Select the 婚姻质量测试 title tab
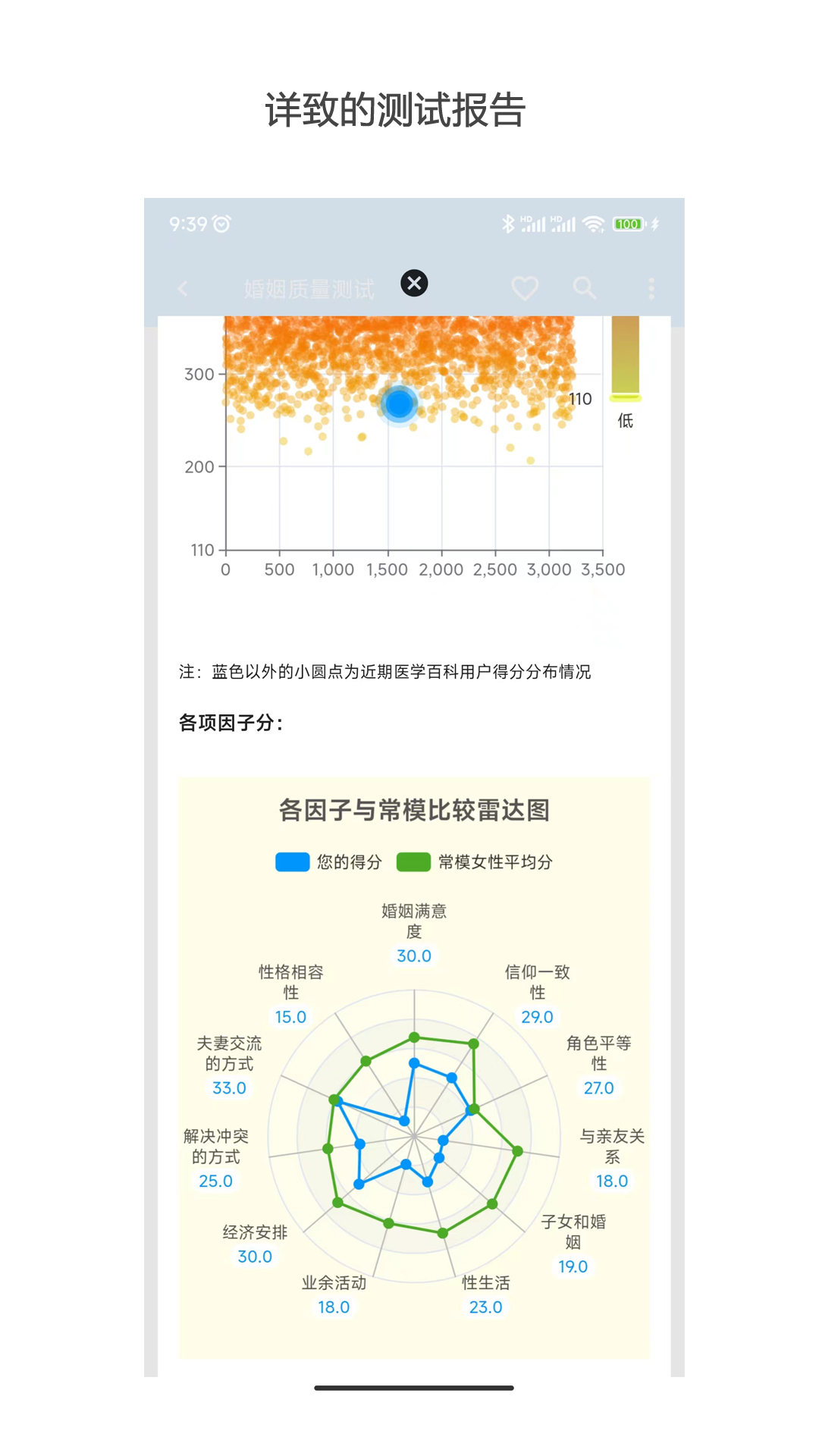Screen dimensions: 819x1456 (308, 289)
